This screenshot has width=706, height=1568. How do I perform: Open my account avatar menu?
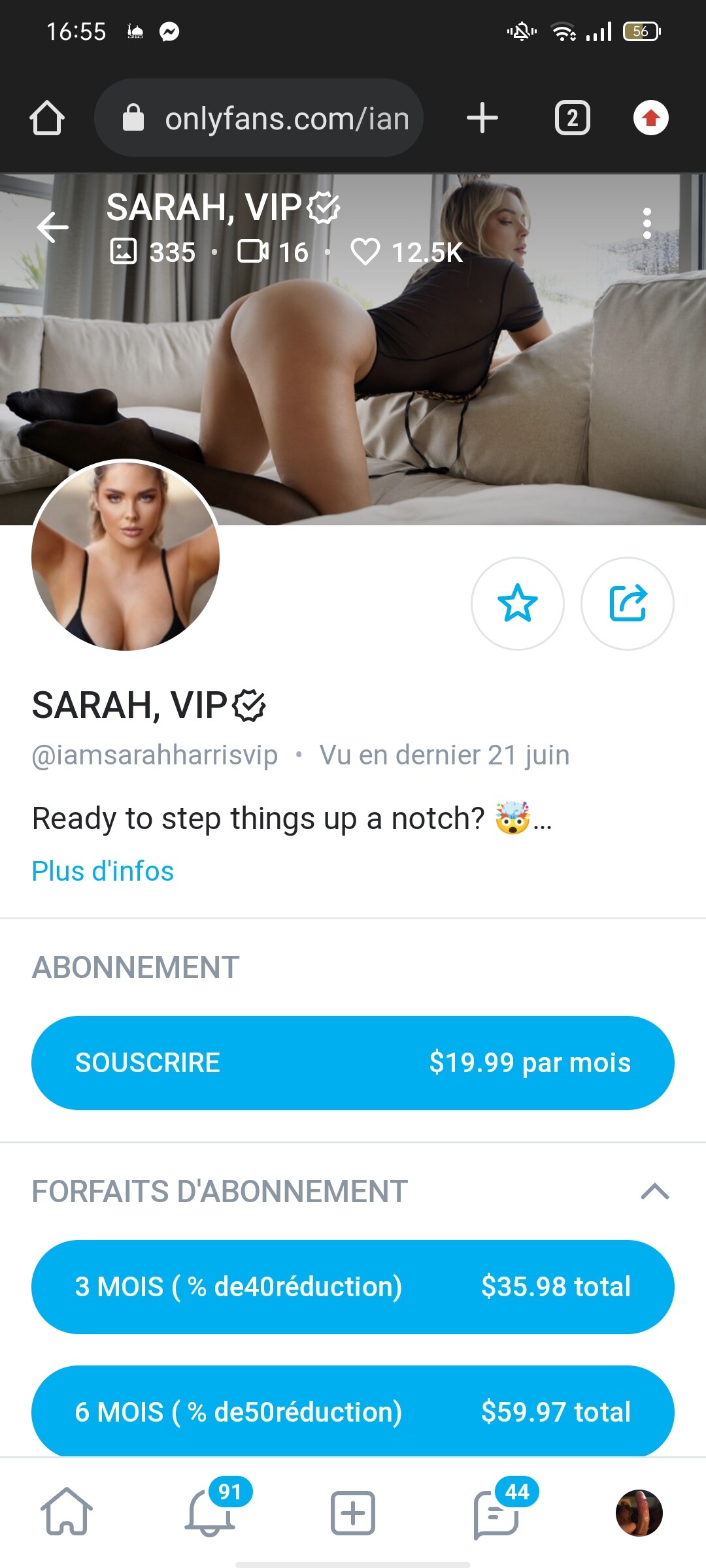pos(639,1512)
